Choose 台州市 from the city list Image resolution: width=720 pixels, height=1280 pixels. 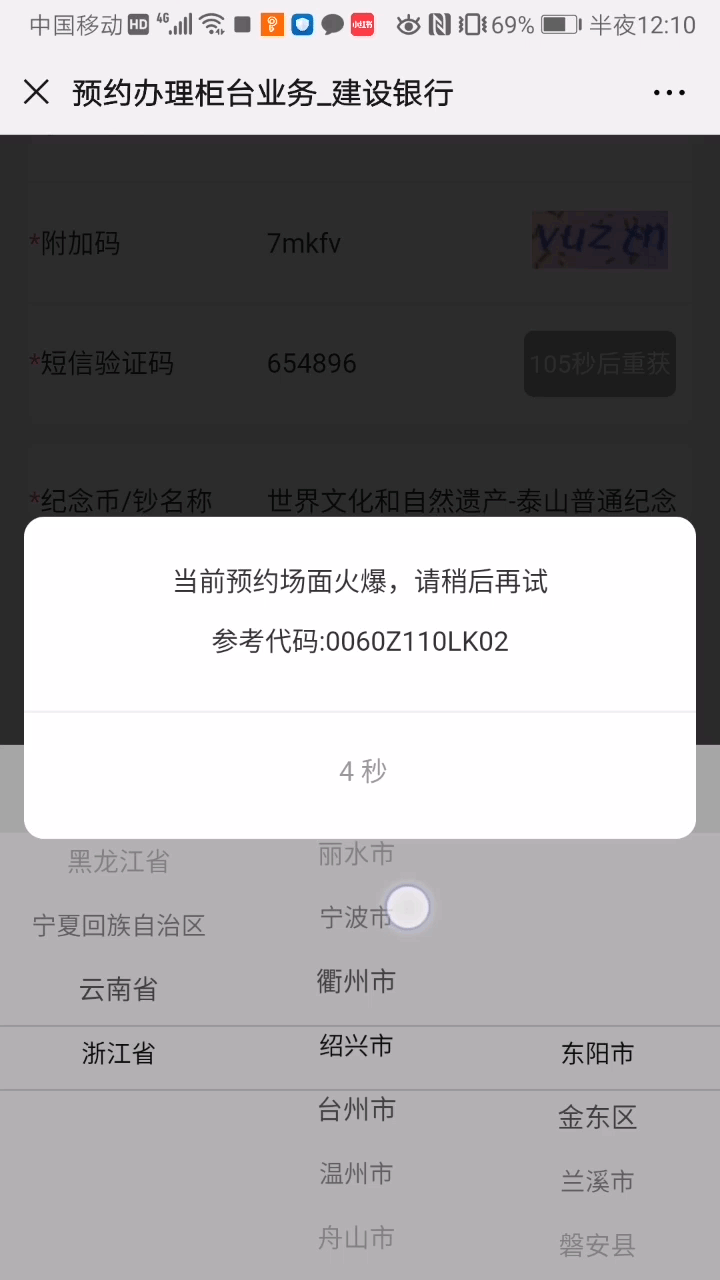tap(356, 1109)
